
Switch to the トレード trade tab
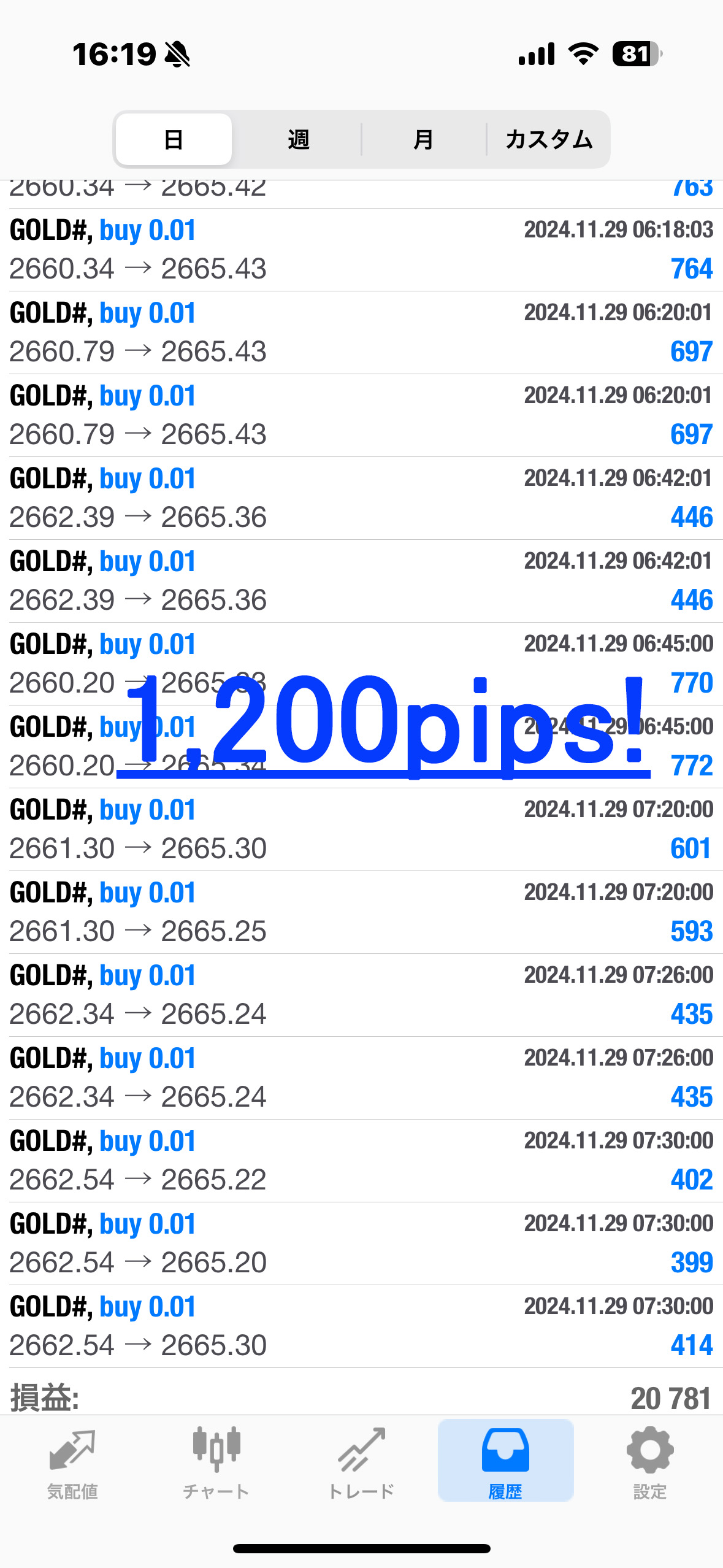[x=361, y=1463]
